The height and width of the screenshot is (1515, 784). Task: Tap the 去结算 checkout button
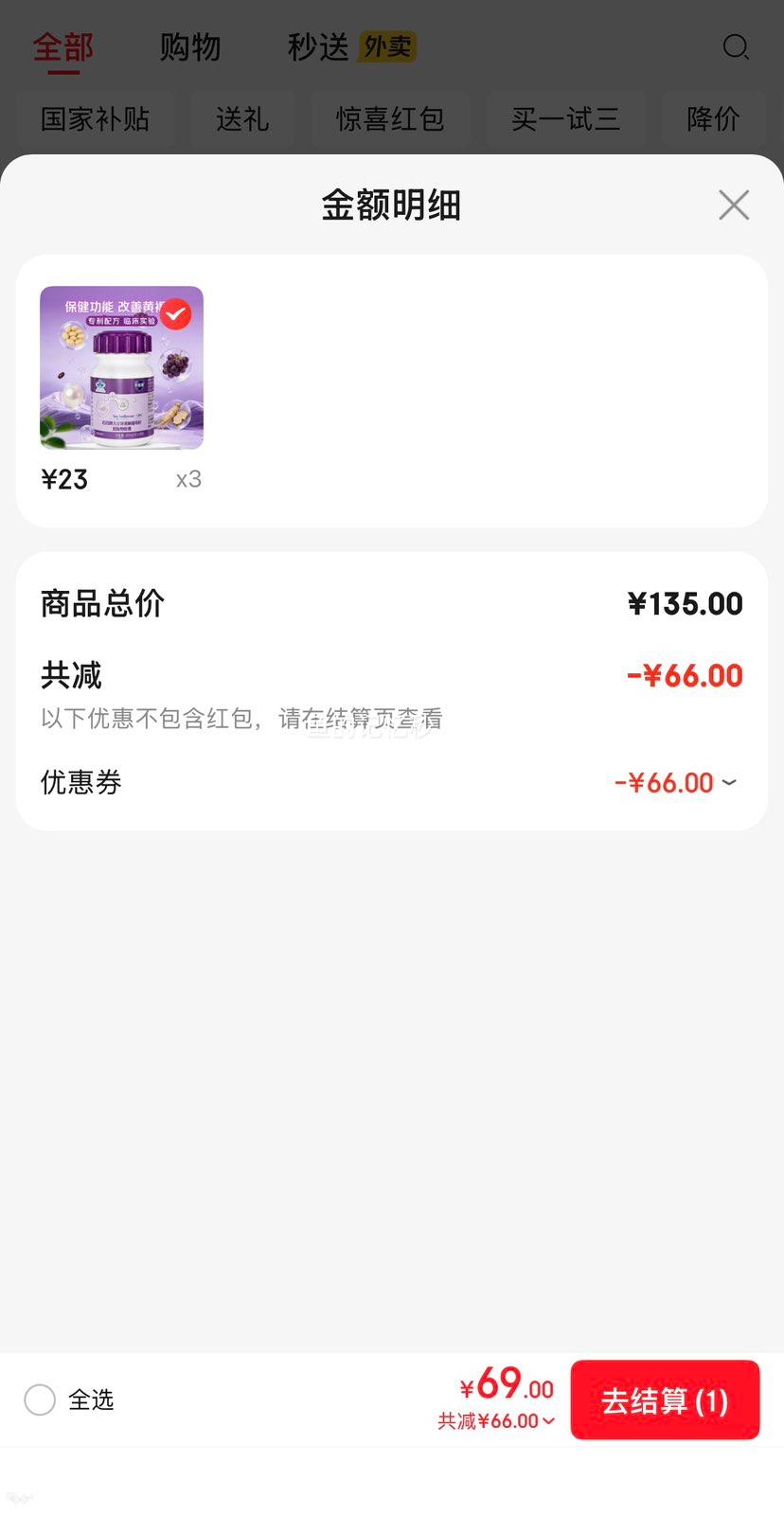665,1399
